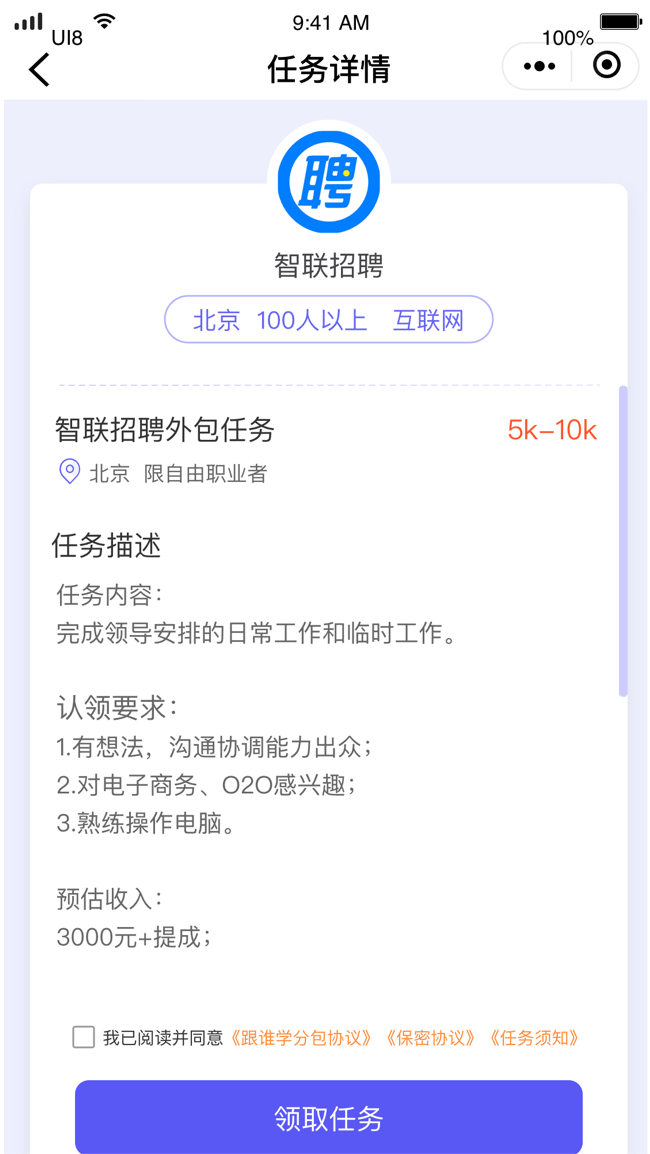Tap the 领取任务 button
Image resolution: width=650 pixels, height=1154 pixels.
[328, 1117]
